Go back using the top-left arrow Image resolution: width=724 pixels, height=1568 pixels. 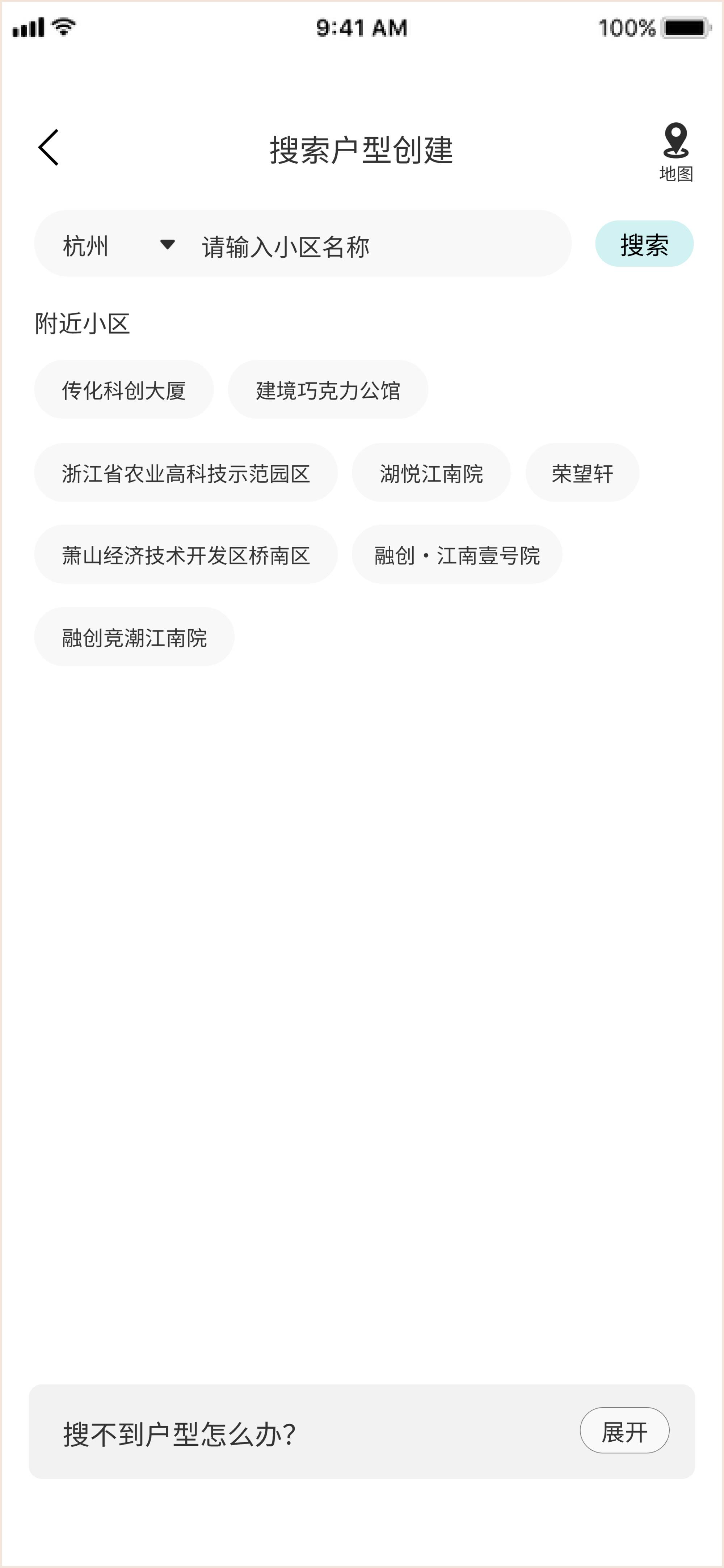pyautogui.click(x=49, y=147)
